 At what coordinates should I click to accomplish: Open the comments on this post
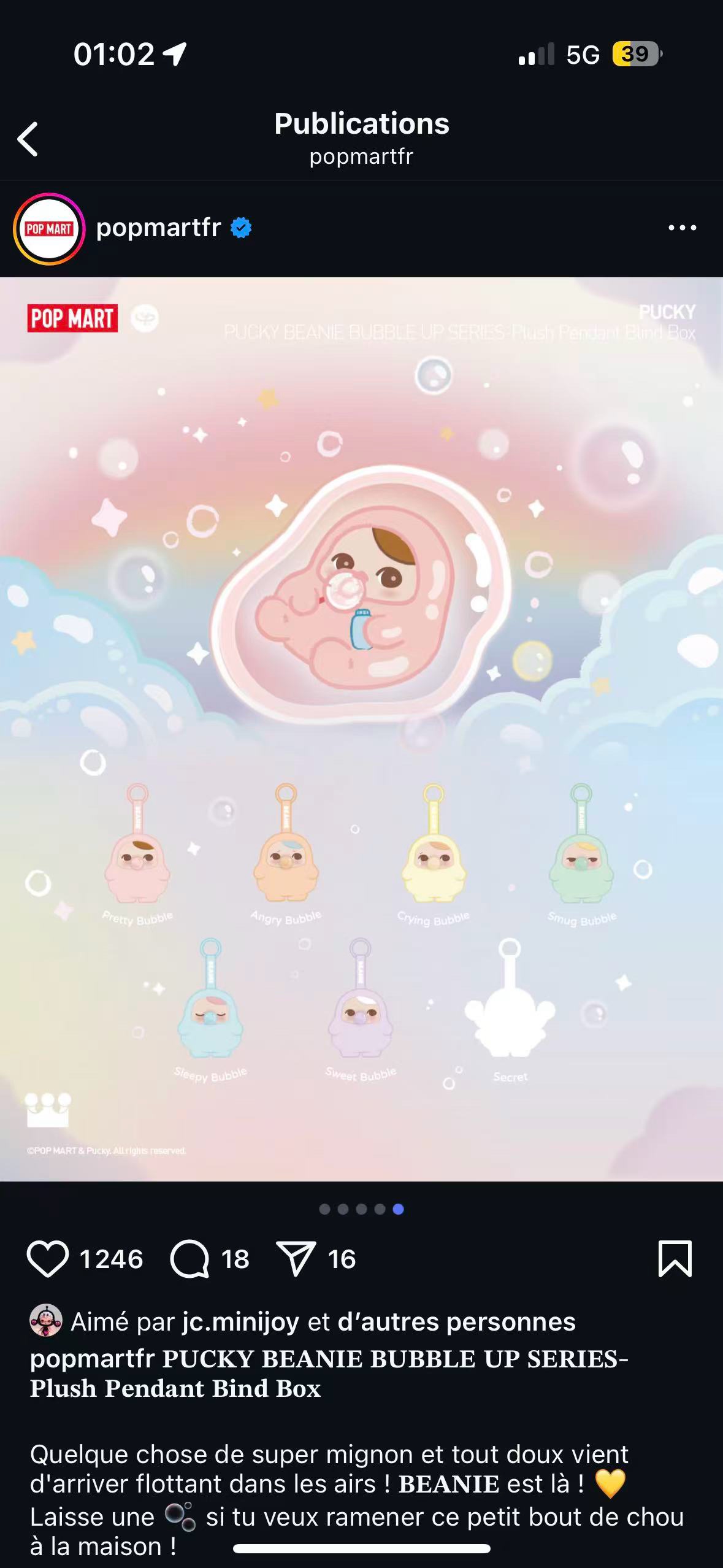(190, 1259)
